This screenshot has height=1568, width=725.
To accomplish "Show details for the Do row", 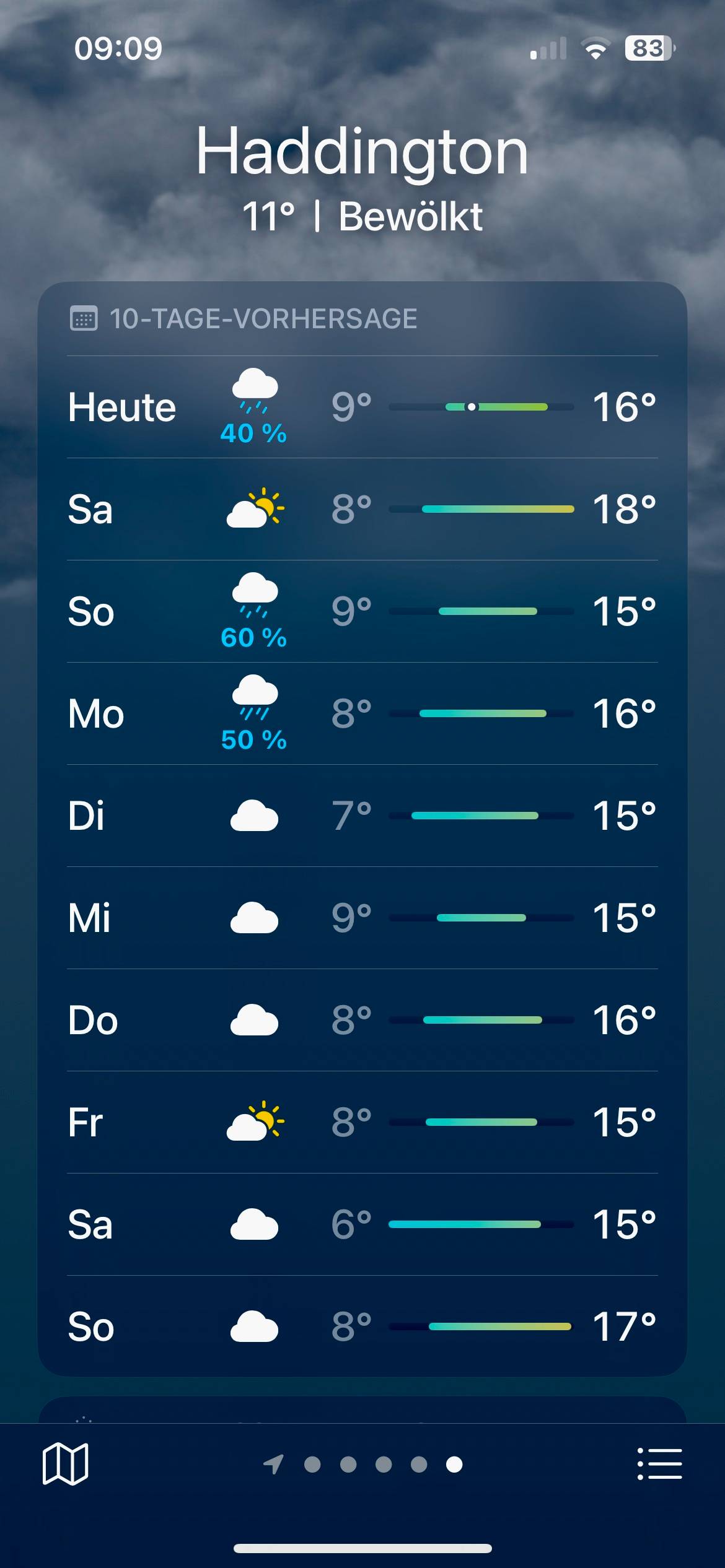I will [x=362, y=1020].
